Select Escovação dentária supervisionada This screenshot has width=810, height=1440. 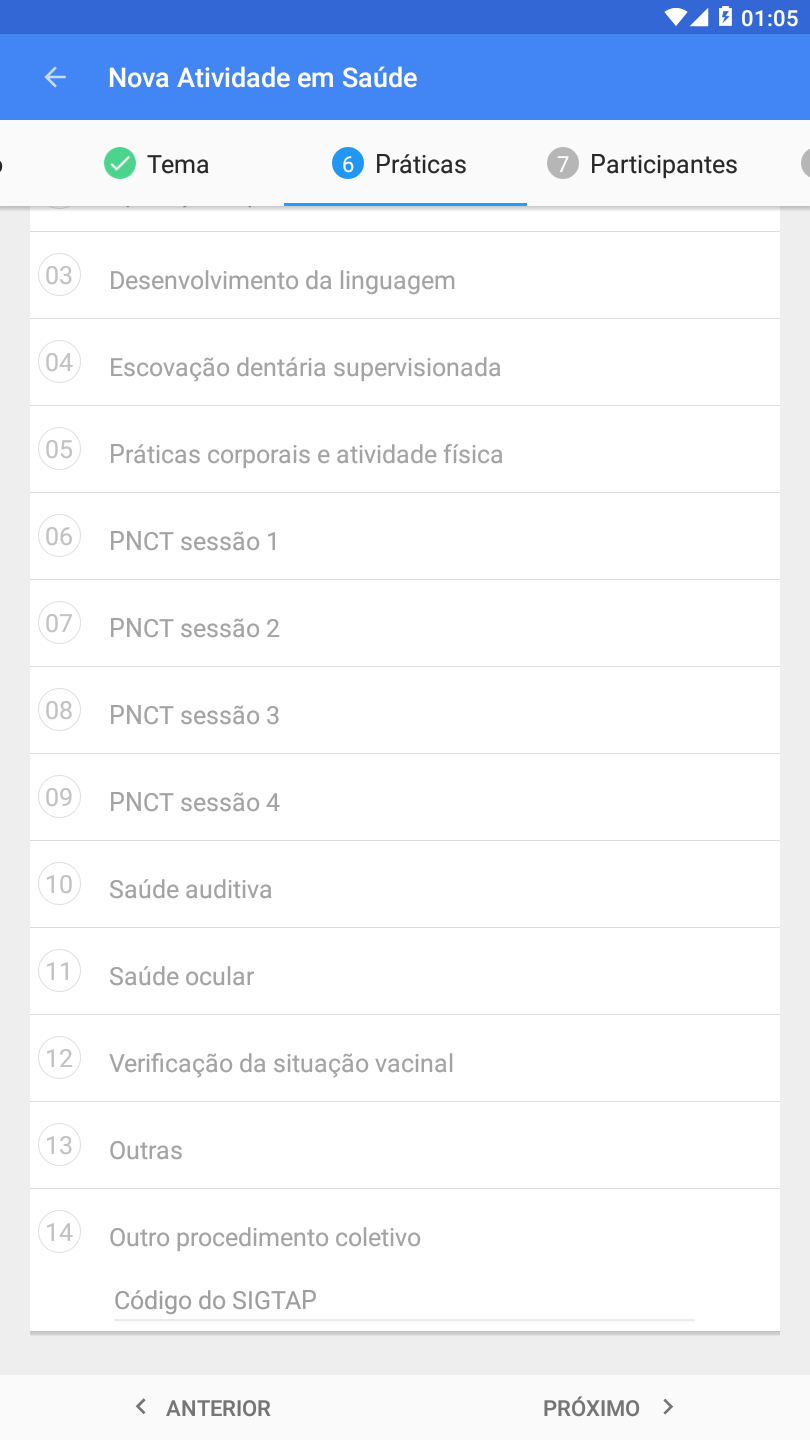click(405, 363)
